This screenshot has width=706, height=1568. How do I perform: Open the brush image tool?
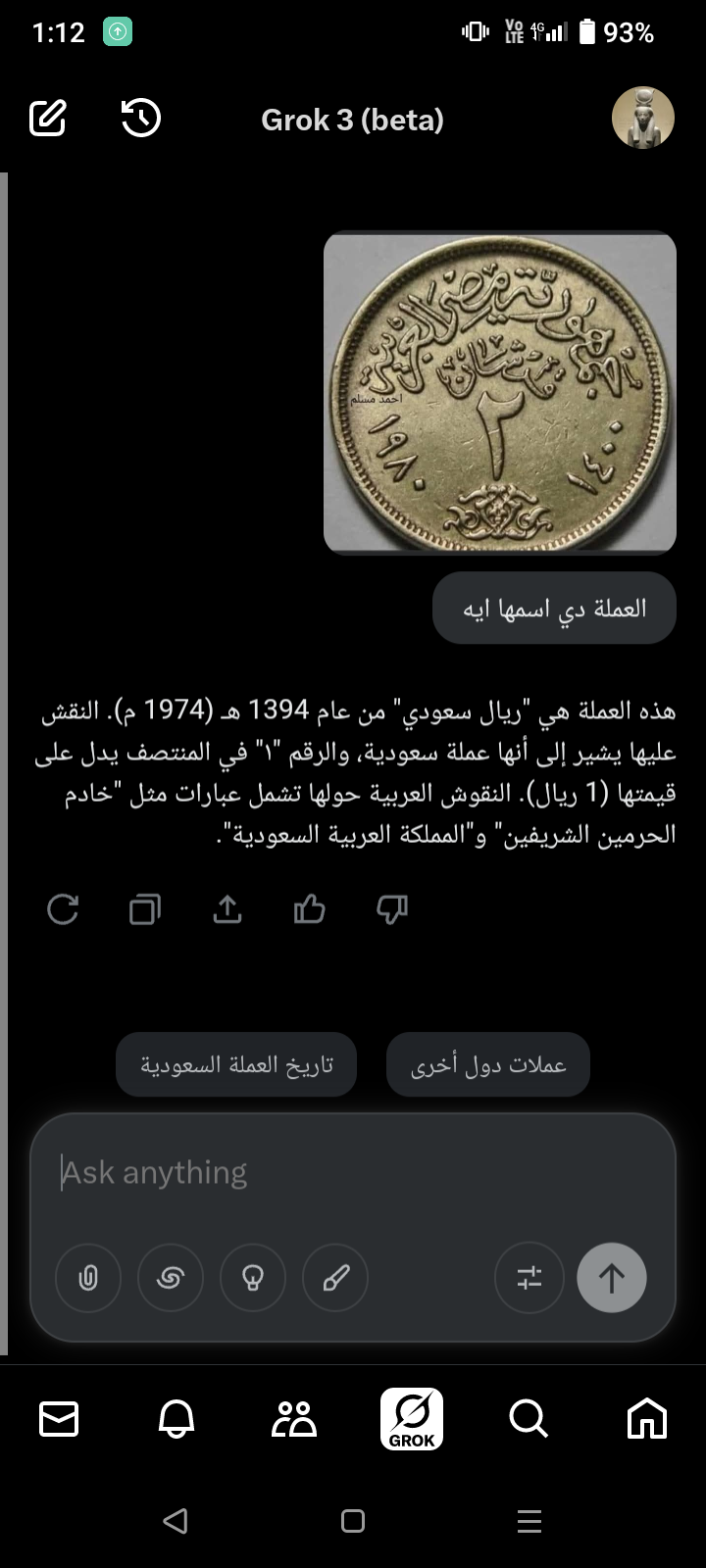point(335,1278)
